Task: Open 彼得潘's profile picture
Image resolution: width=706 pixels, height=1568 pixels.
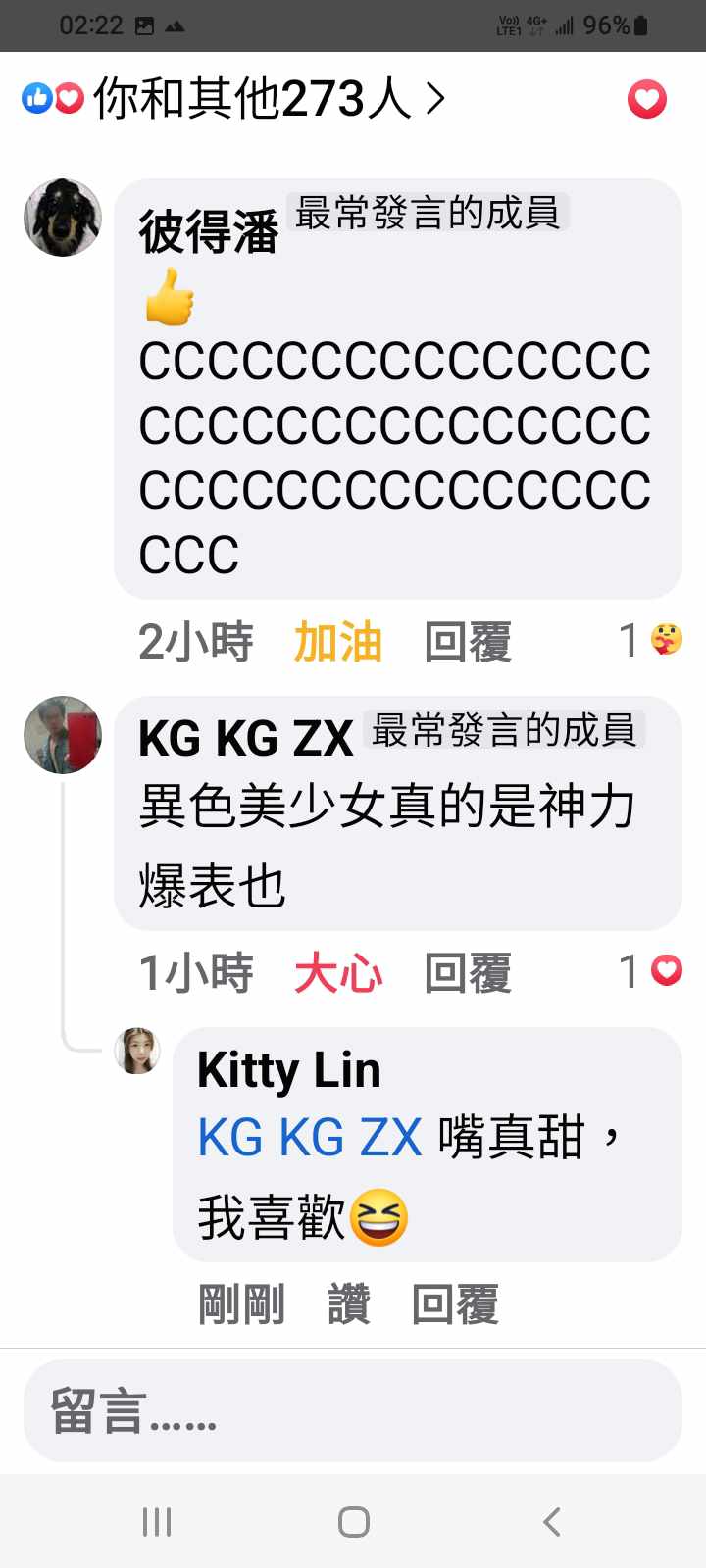Action: [63, 218]
